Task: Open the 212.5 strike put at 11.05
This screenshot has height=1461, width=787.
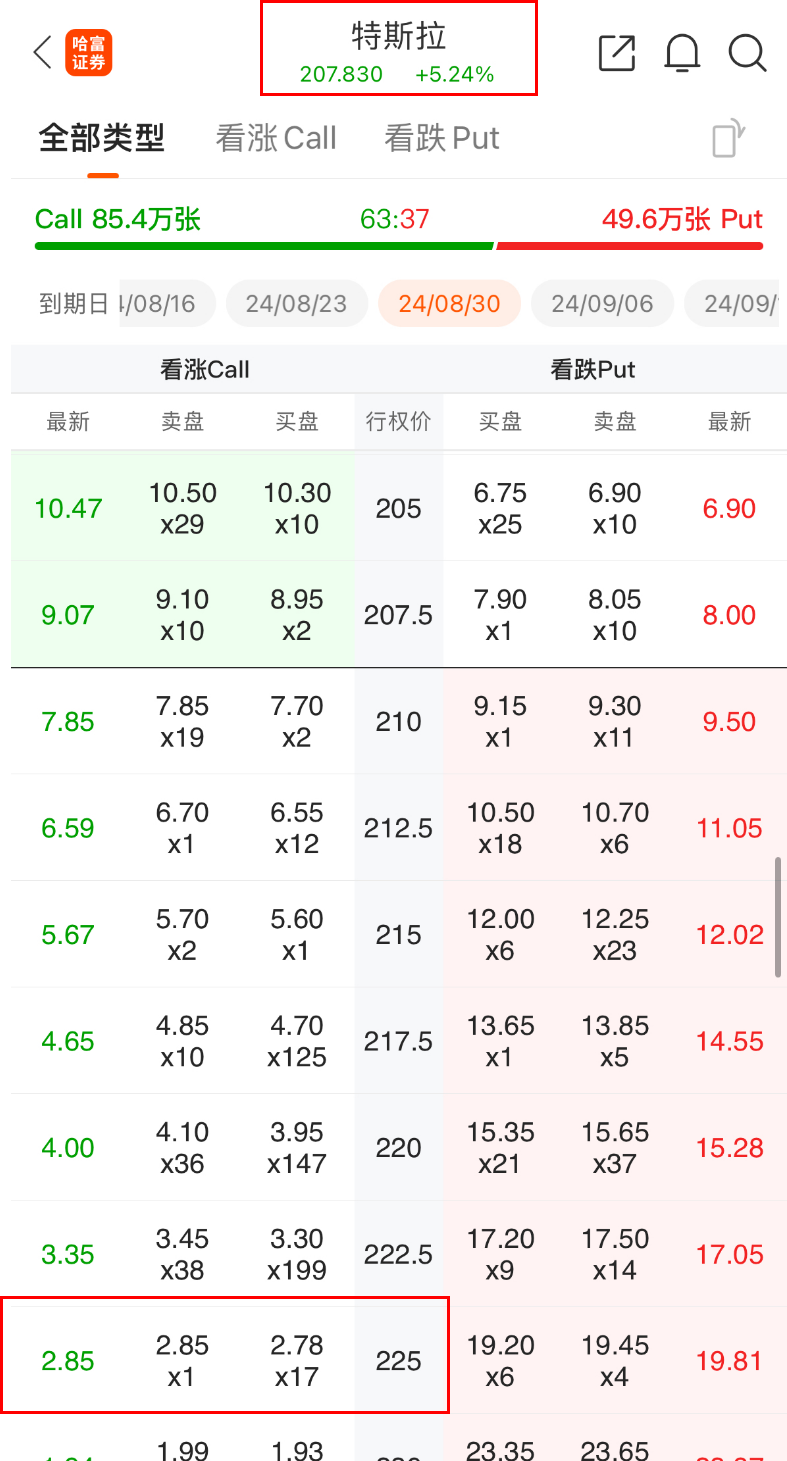Action: [614, 828]
